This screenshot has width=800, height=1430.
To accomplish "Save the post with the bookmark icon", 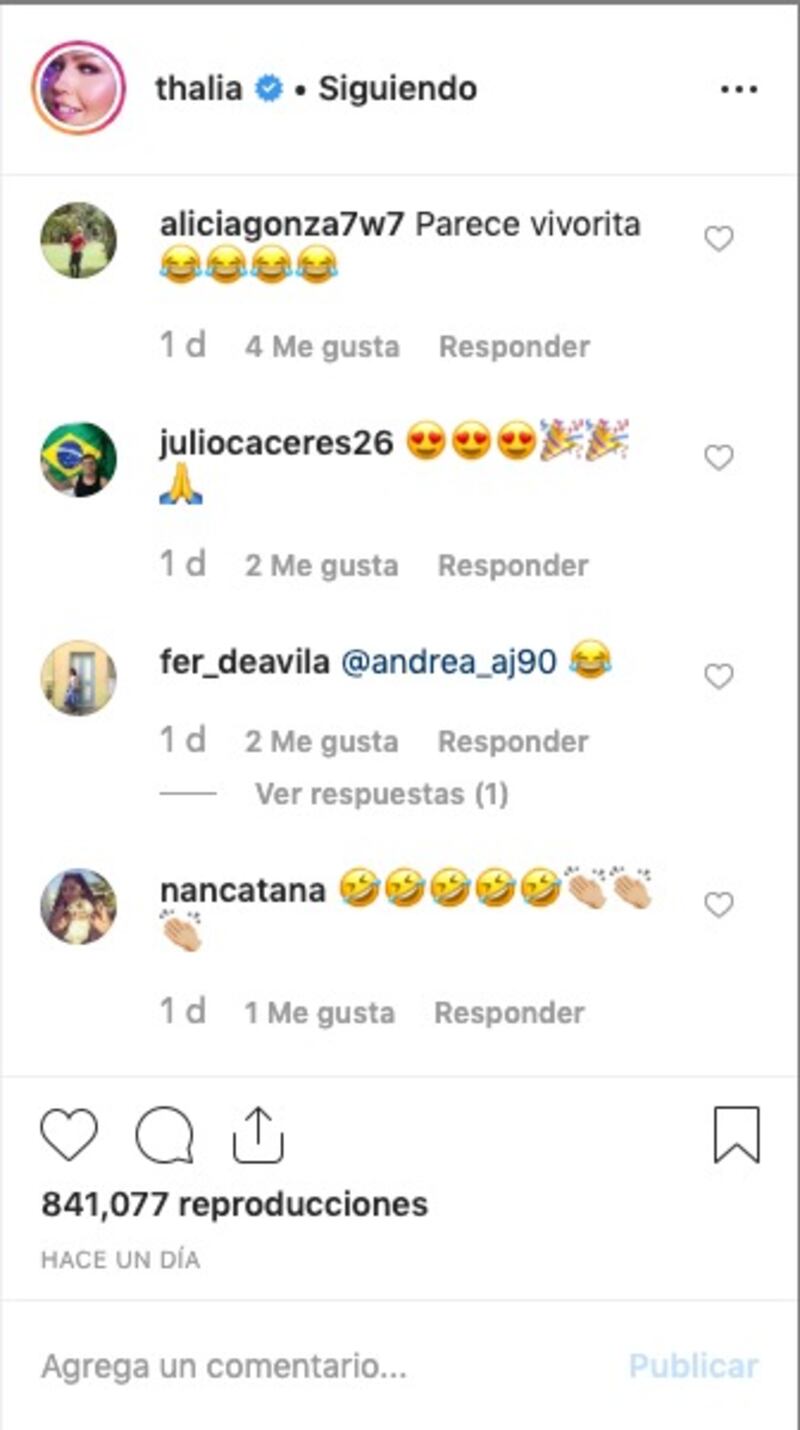I will click(737, 1136).
